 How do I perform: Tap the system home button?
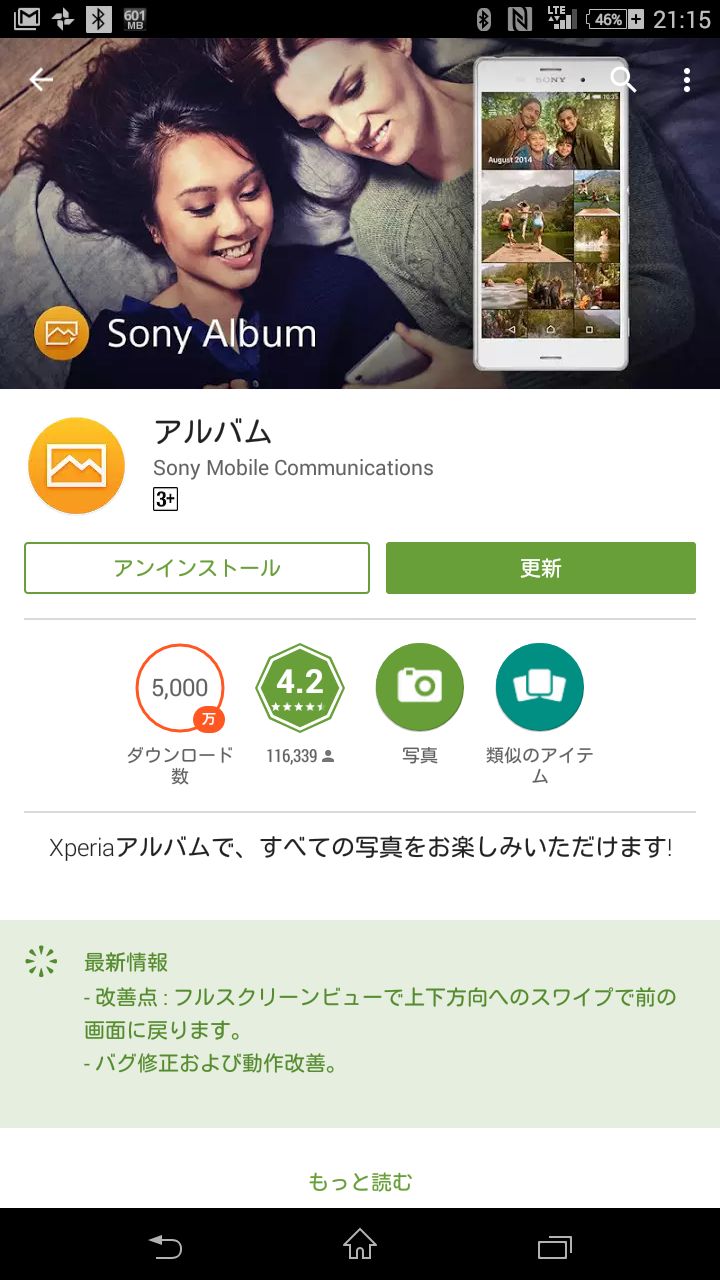[360, 1245]
